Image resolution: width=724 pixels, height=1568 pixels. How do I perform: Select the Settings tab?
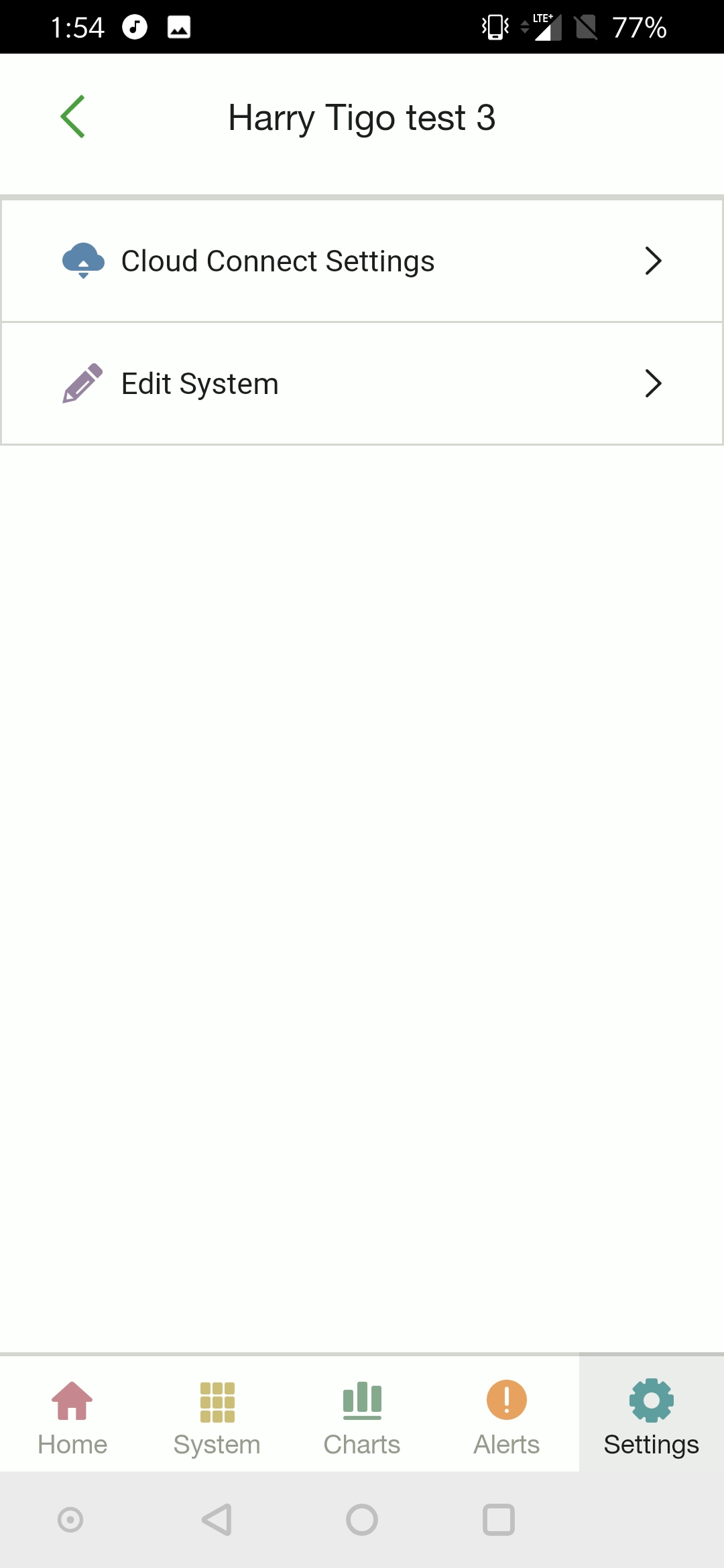[x=652, y=1413]
